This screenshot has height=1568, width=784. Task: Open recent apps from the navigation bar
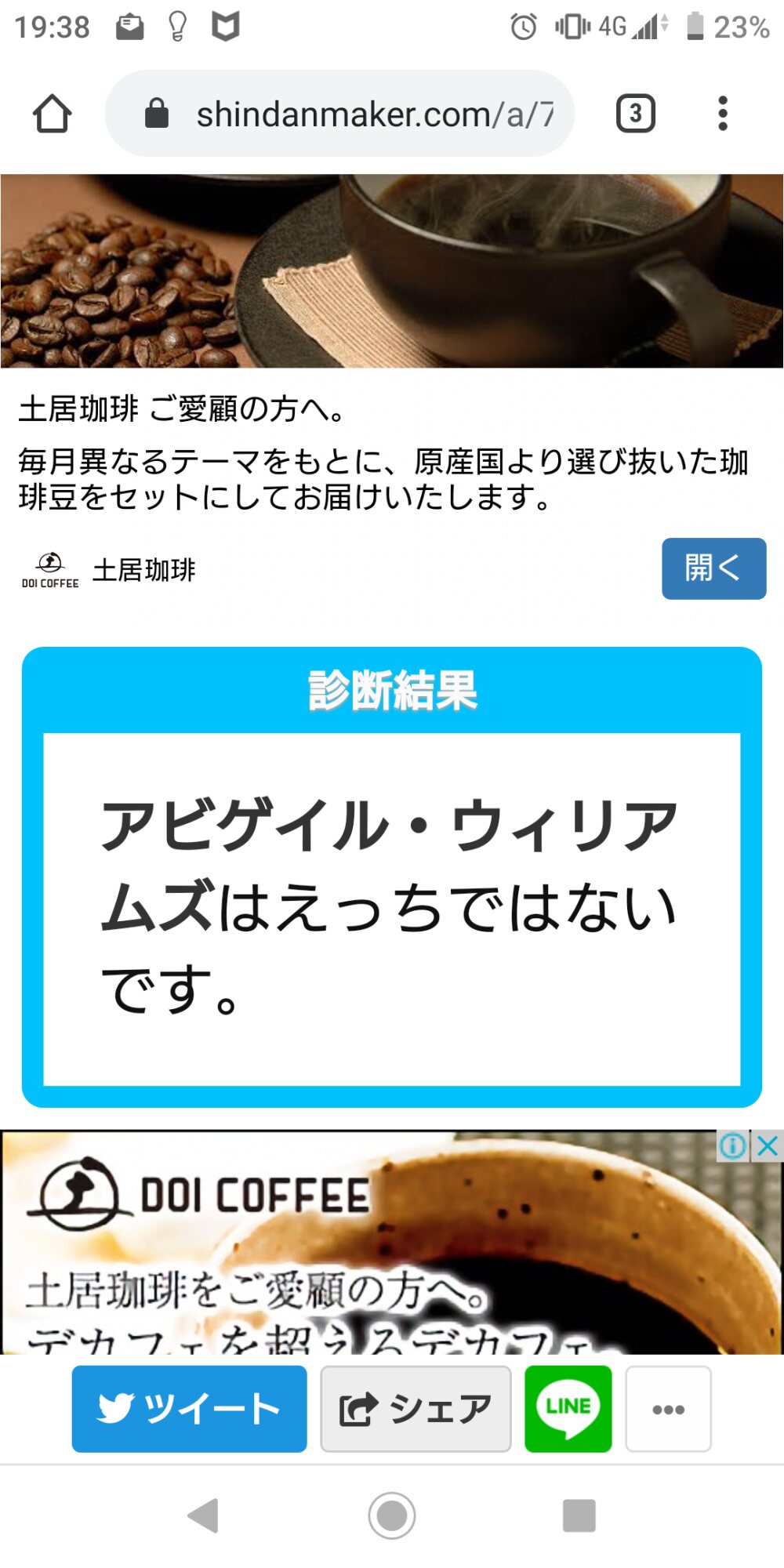point(579,1515)
